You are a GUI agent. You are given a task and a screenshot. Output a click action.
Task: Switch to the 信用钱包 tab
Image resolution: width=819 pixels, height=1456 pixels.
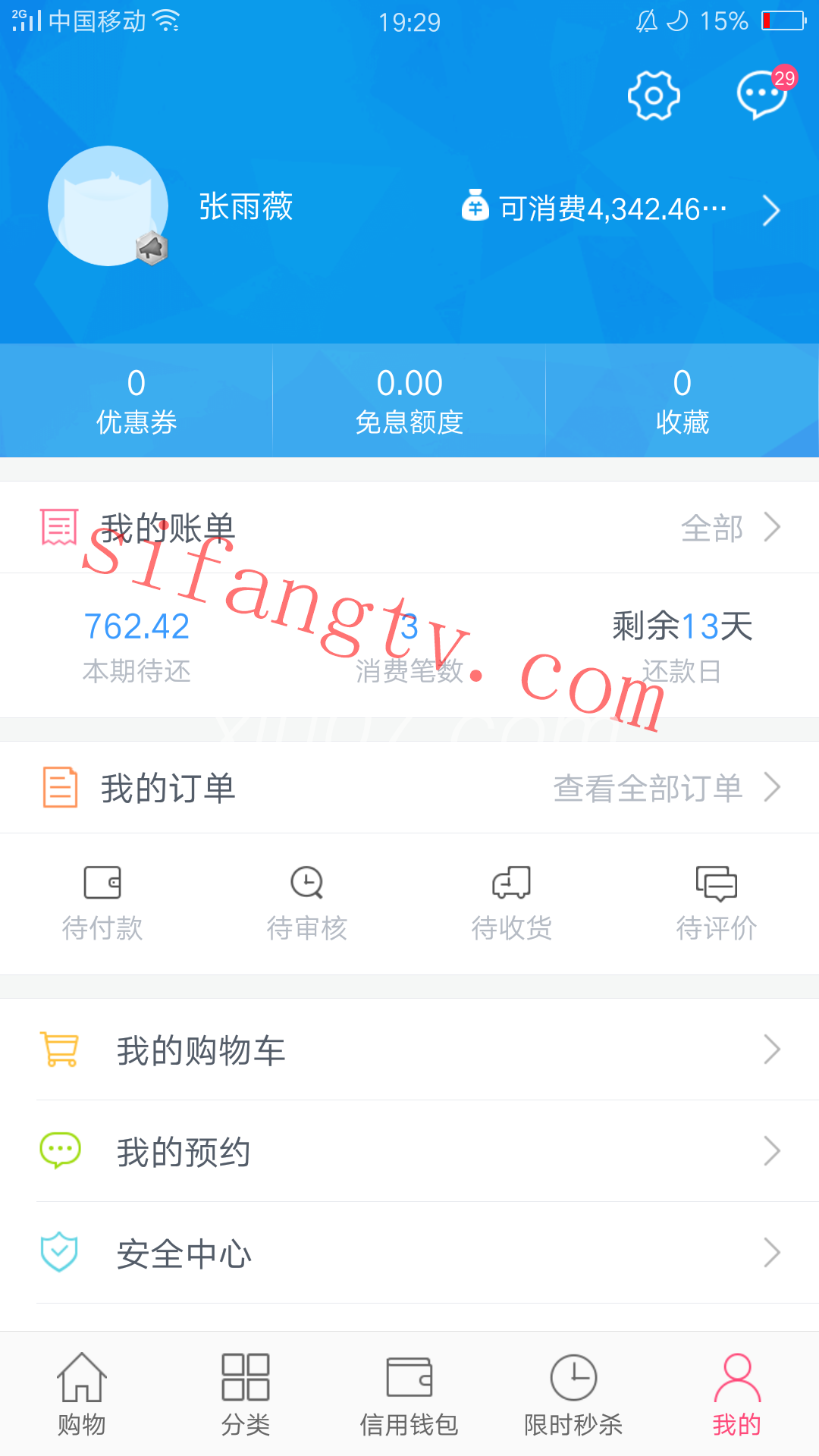[409, 1395]
